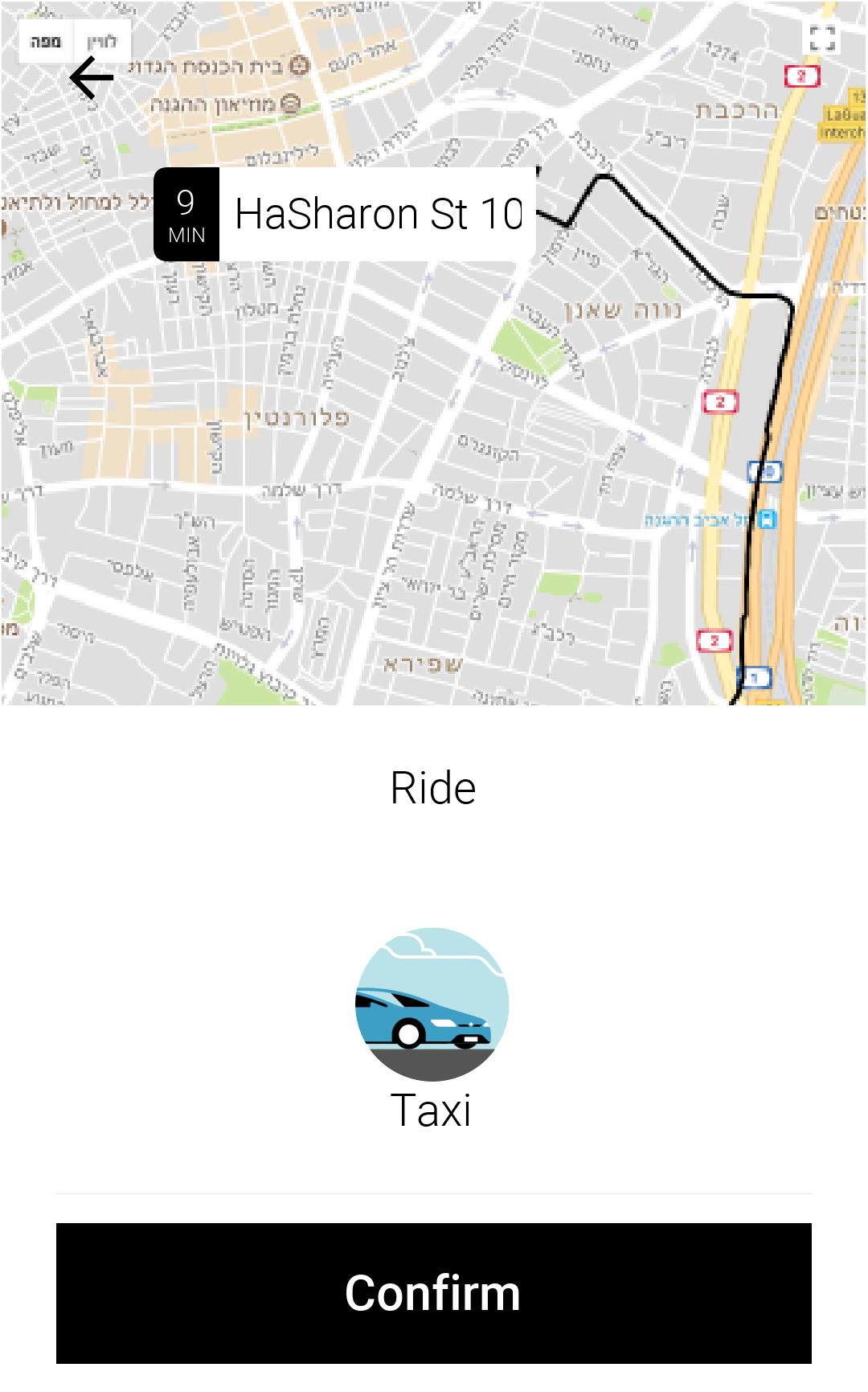This screenshot has height=1392, width=868.
Task: Confirm the taxi ride
Action: click(x=433, y=1292)
